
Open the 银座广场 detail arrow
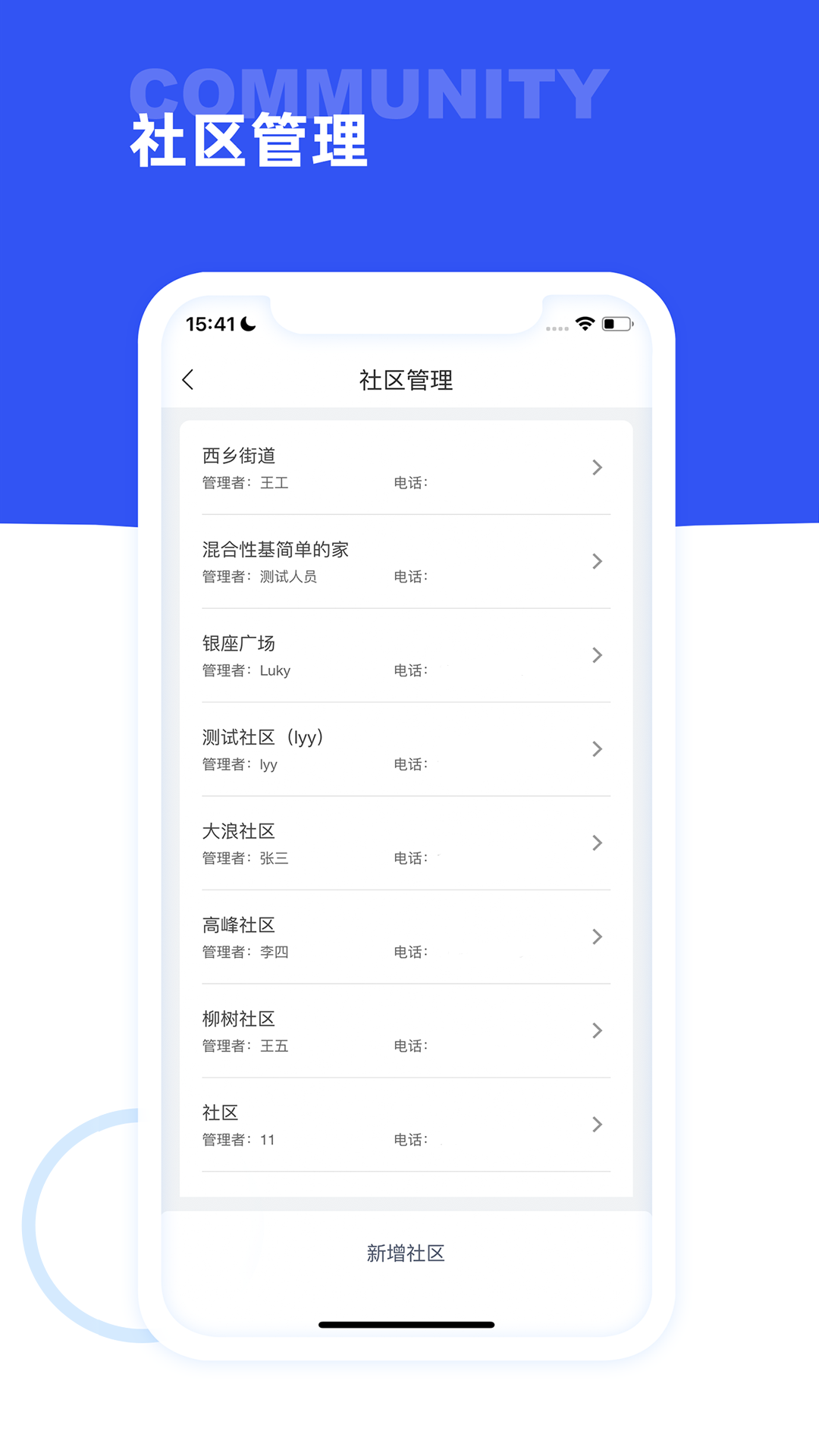[x=598, y=655]
